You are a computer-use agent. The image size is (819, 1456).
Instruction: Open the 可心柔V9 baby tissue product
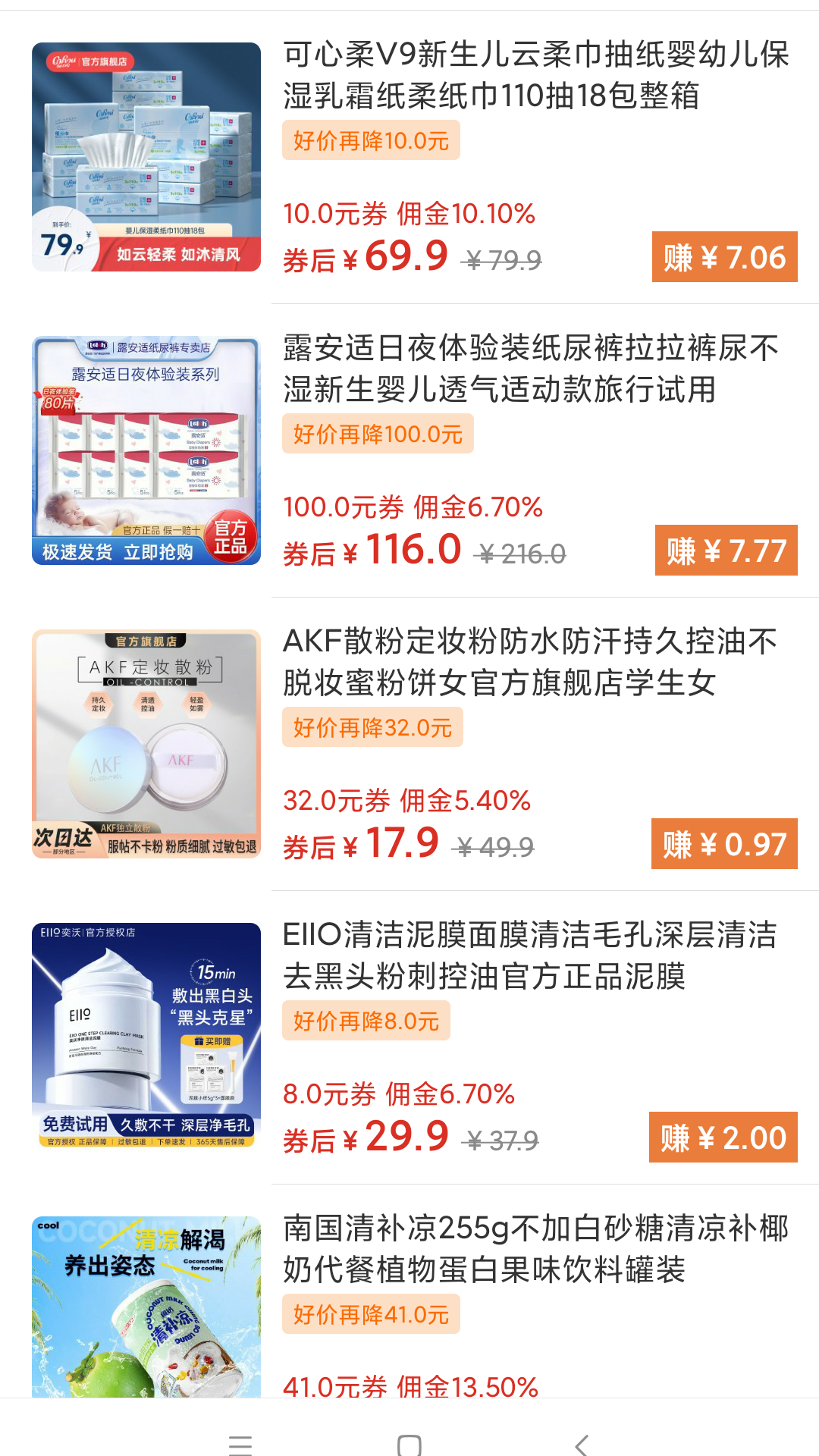[535, 75]
